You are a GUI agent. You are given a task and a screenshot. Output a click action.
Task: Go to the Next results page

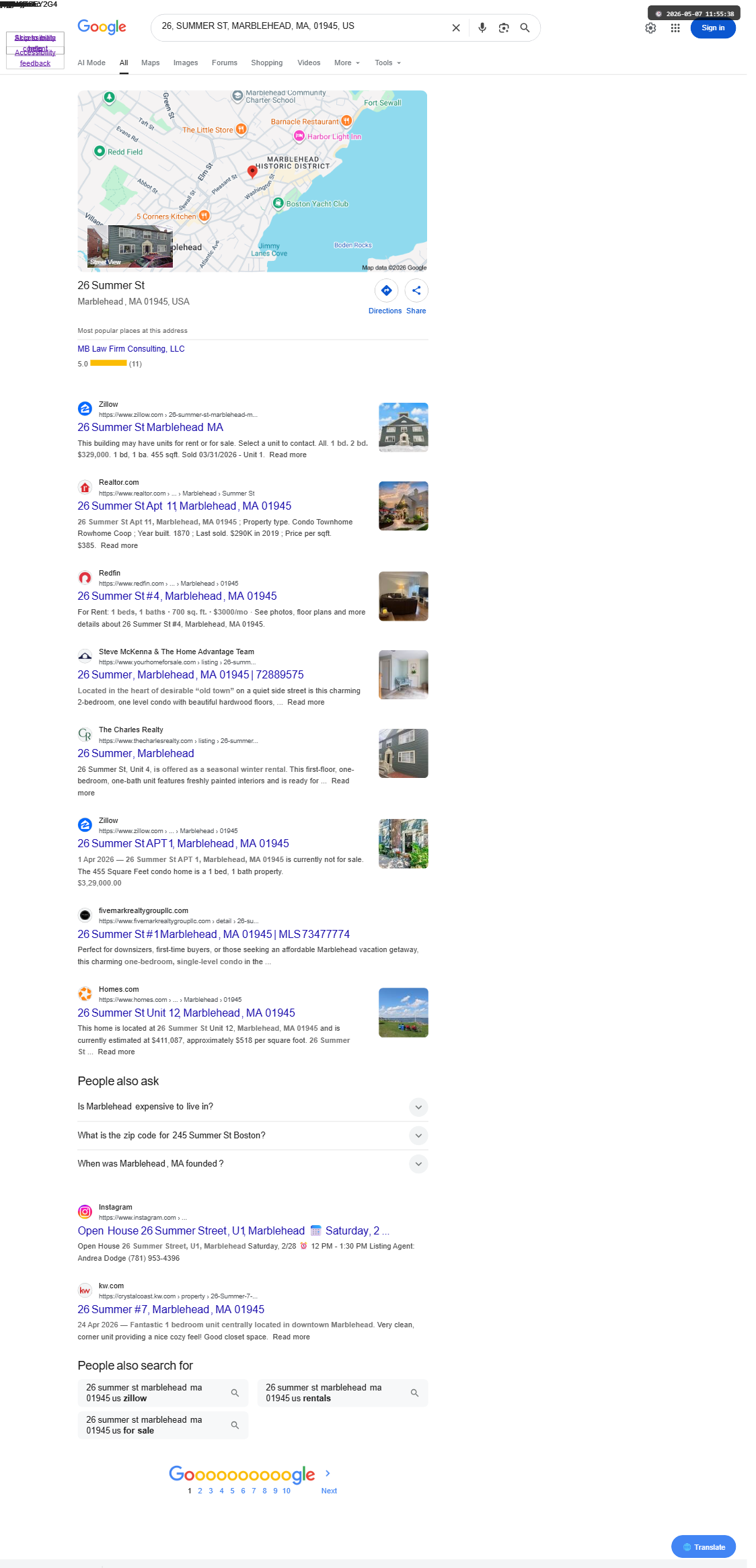point(329,1491)
